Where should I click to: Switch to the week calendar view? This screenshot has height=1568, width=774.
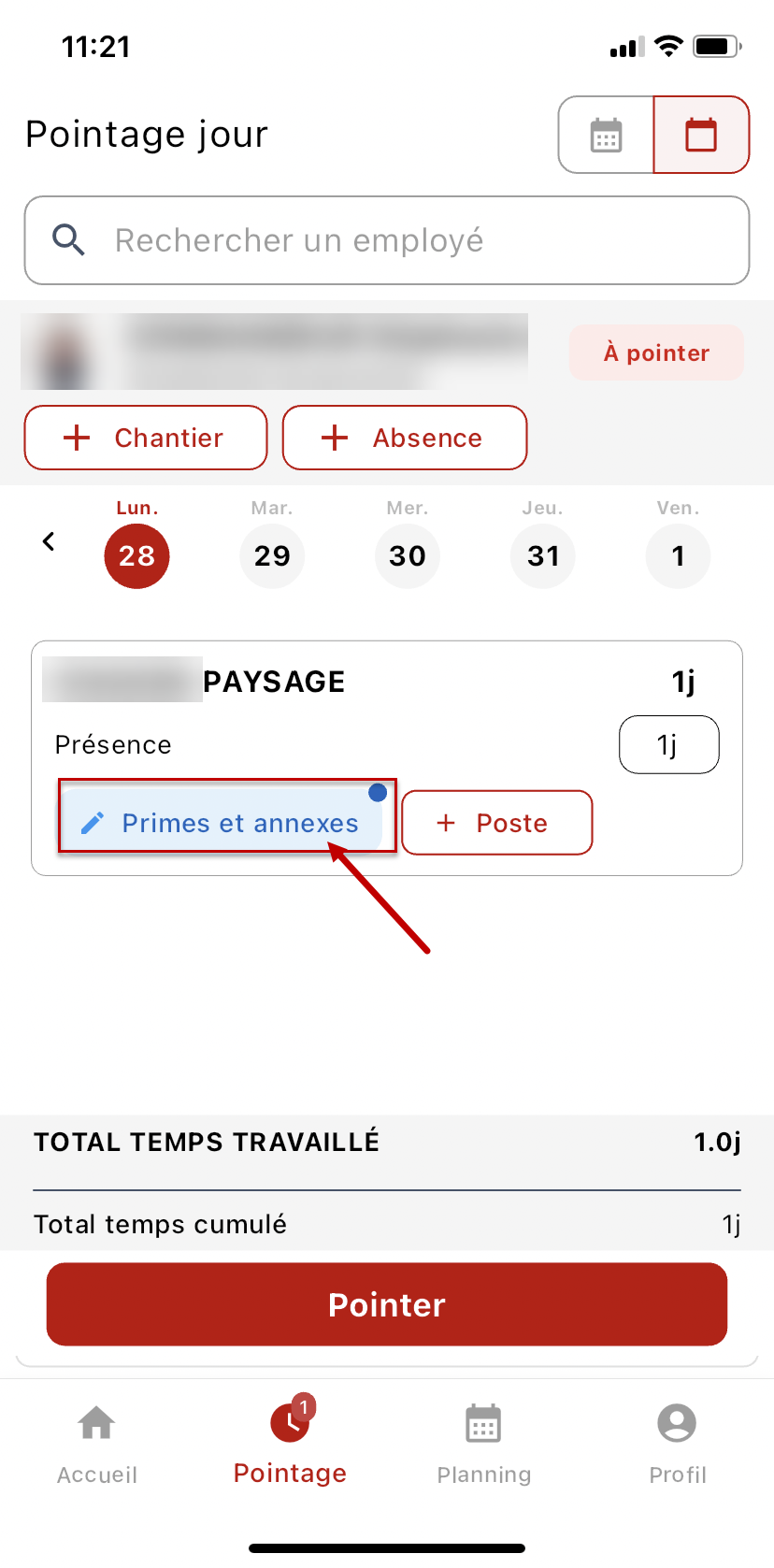pos(606,136)
